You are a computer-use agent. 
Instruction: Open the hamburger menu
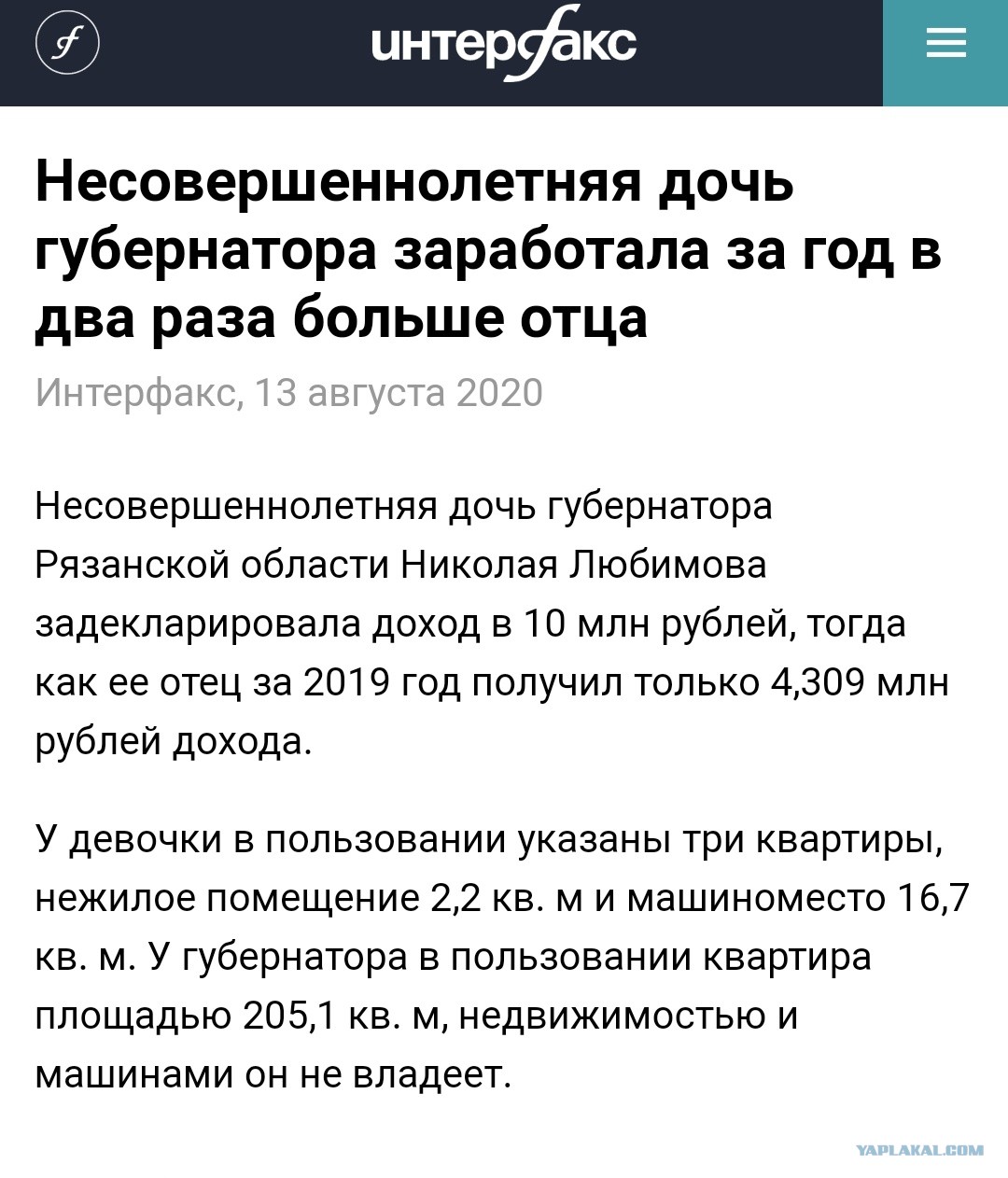click(x=945, y=43)
